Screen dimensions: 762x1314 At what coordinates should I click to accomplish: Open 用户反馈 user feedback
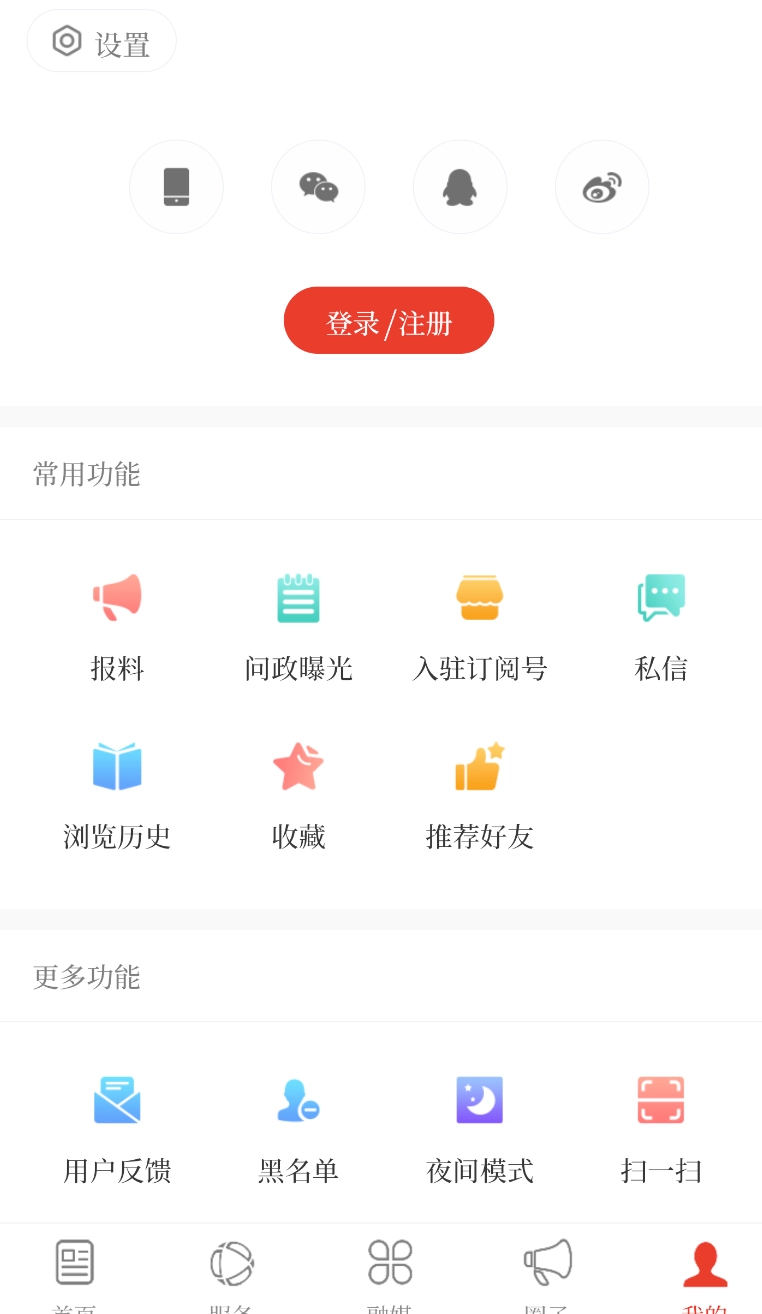tap(117, 1123)
